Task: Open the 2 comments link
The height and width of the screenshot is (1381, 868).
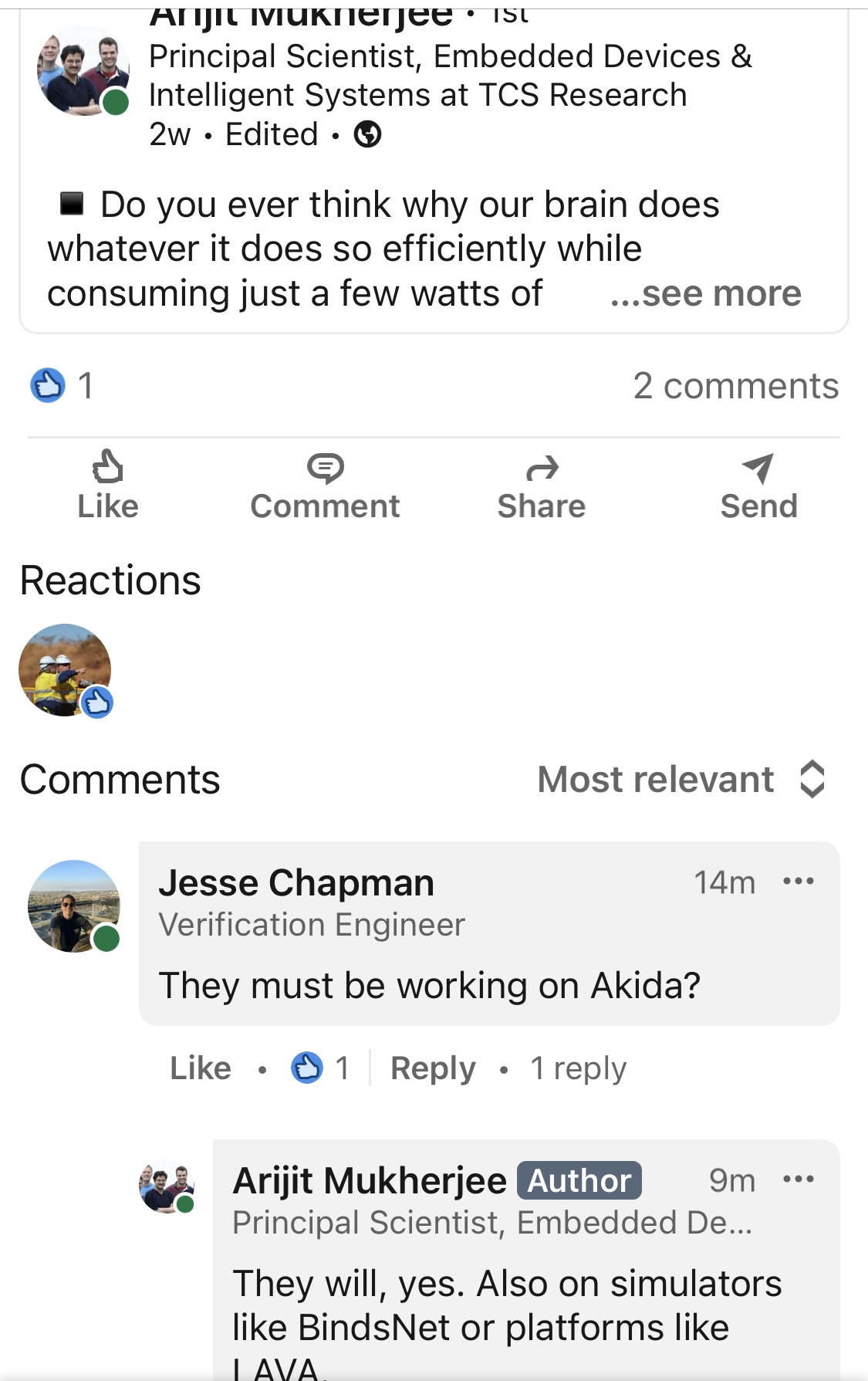Action: [x=735, y=386]
